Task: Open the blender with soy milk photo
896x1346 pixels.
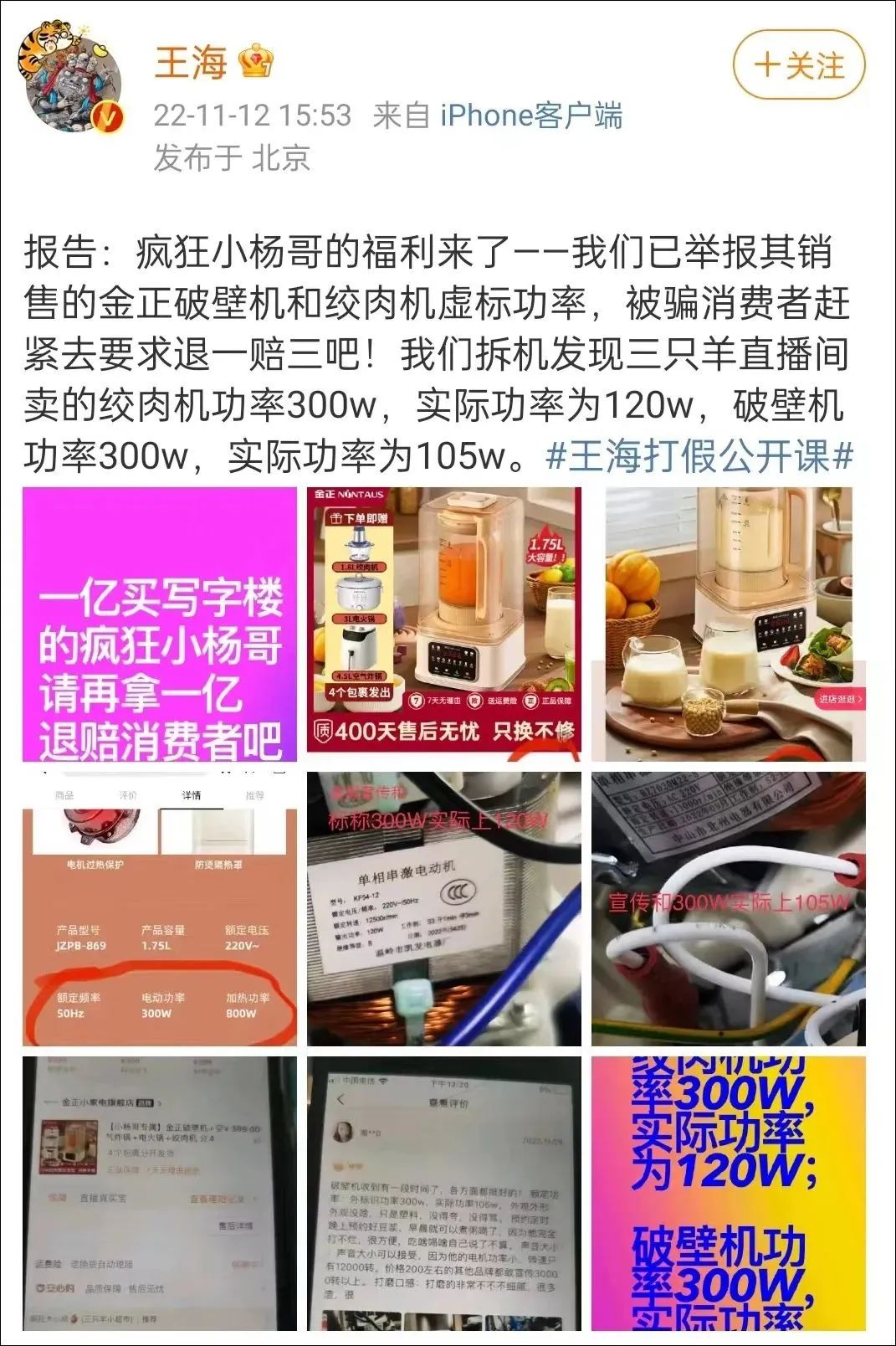Action: pos(728,624)
